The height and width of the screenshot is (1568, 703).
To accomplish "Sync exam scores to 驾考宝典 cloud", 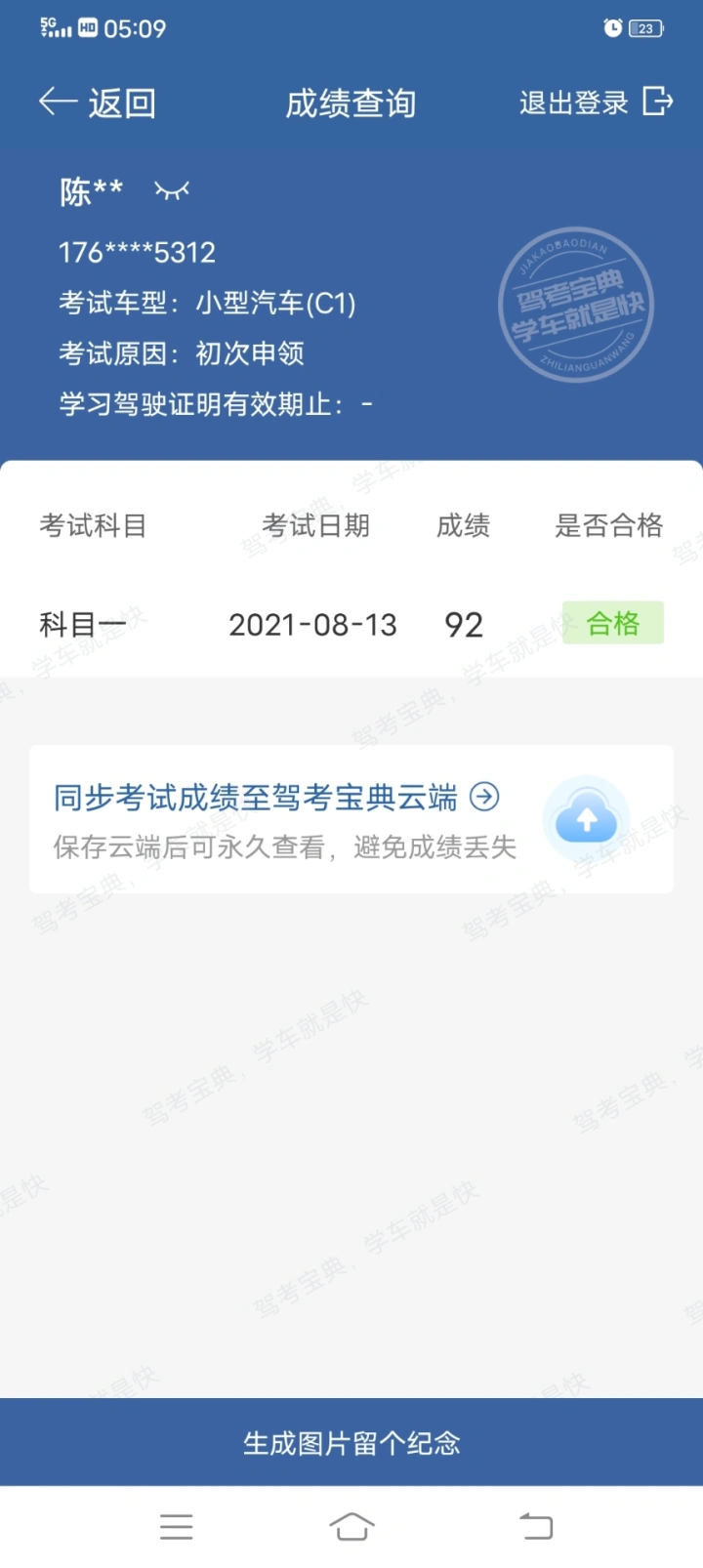I will 351,819.
